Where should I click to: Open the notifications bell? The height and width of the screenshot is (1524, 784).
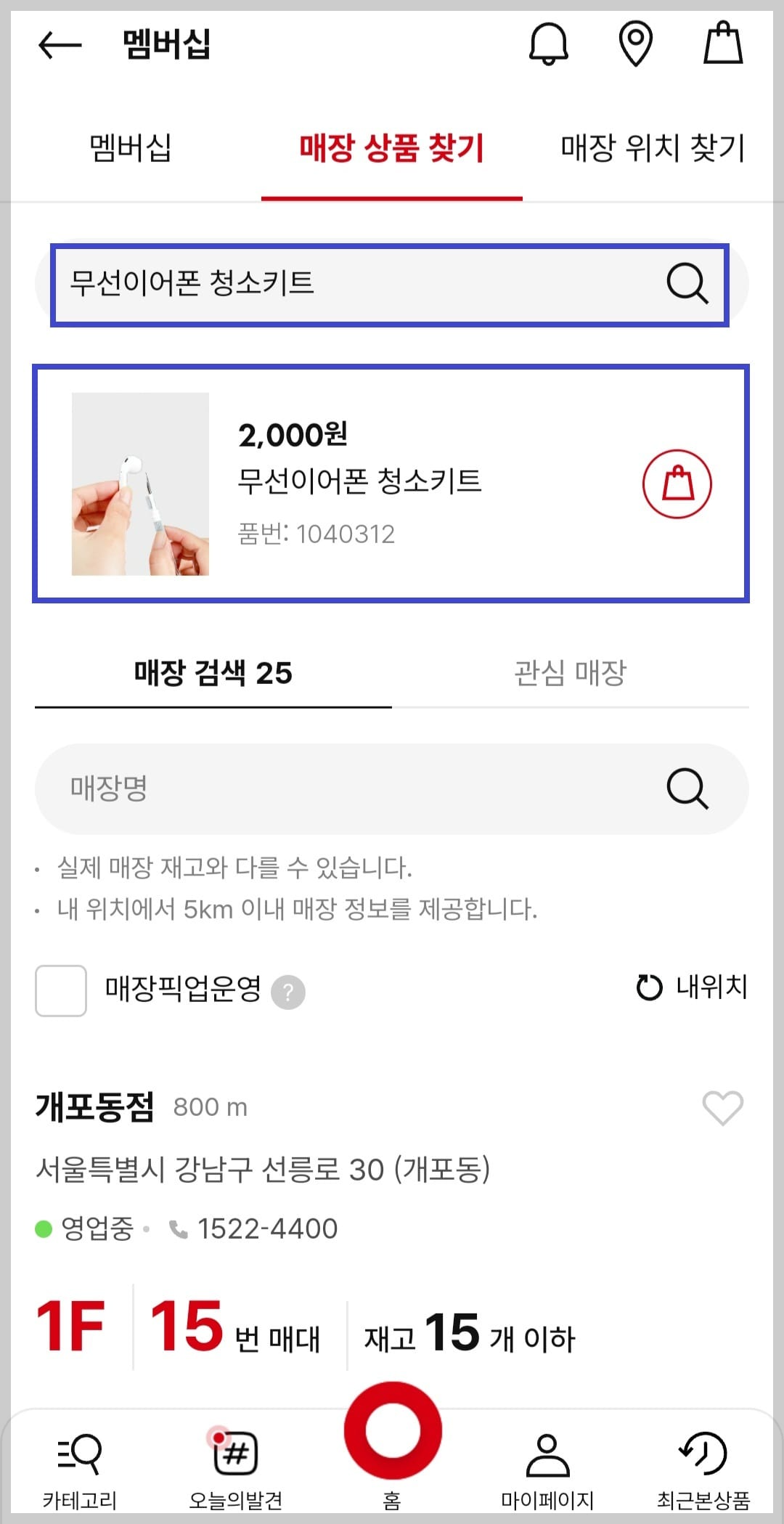point(550,45)
